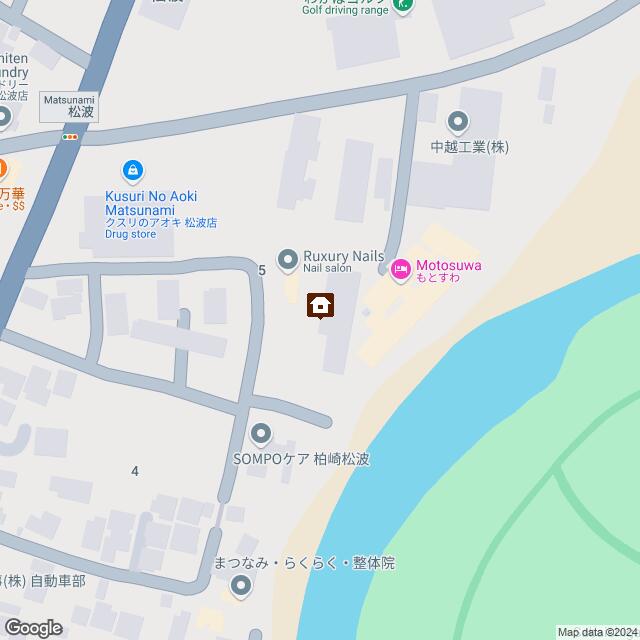Open the Kusuri No Aoki Matsunami drug store pin

132,172
